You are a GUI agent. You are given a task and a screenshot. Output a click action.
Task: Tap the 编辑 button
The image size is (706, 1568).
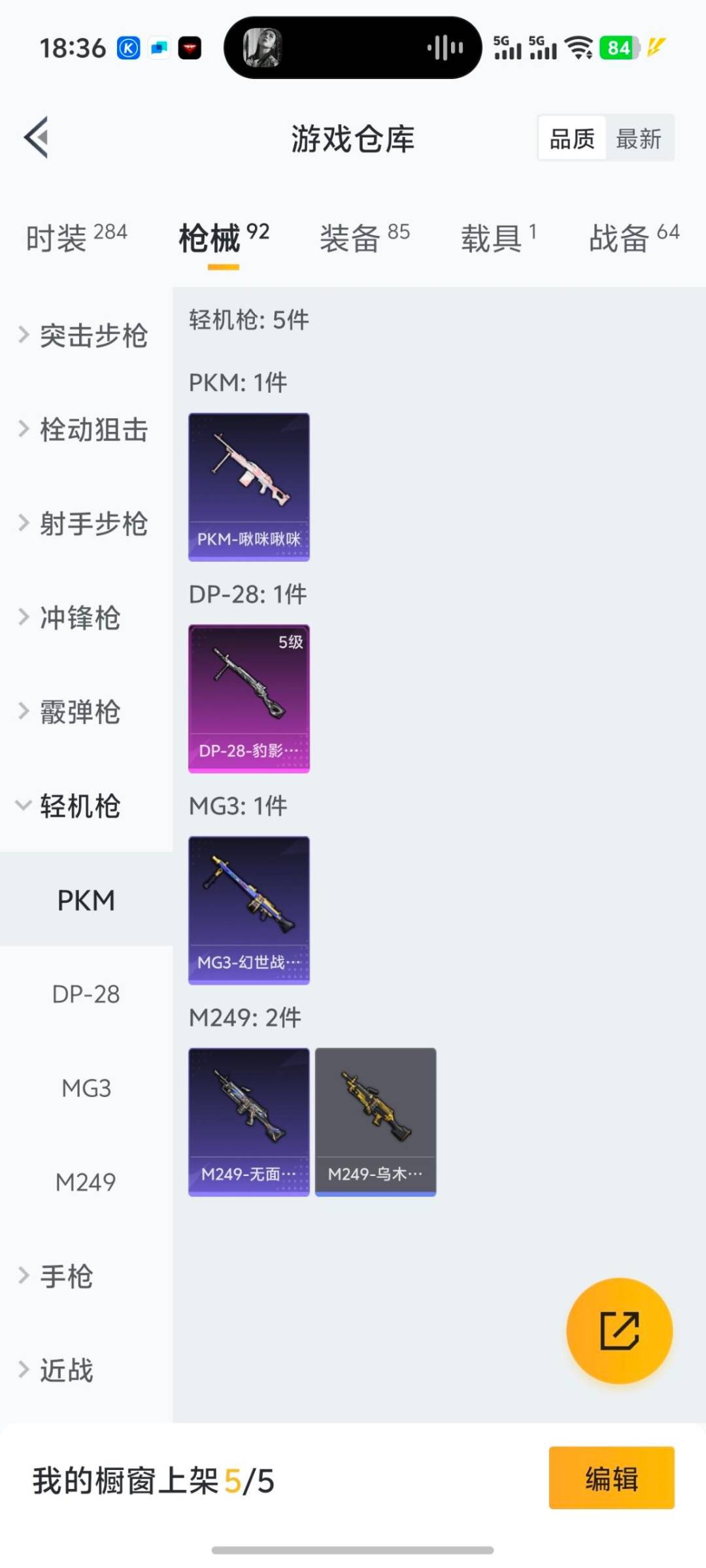tap(611, 1478)
